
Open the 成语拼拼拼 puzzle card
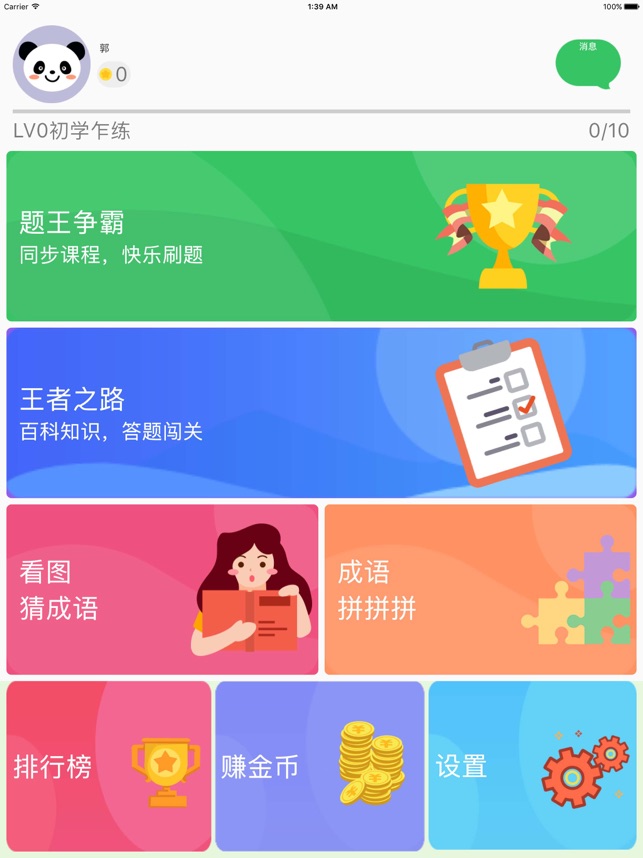tap(480, 590)
